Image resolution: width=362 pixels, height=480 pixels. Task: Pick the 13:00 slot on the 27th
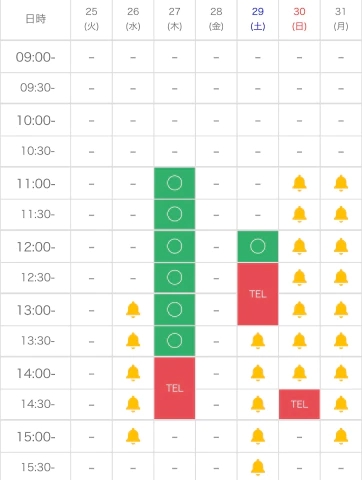(x=174, y=310)
